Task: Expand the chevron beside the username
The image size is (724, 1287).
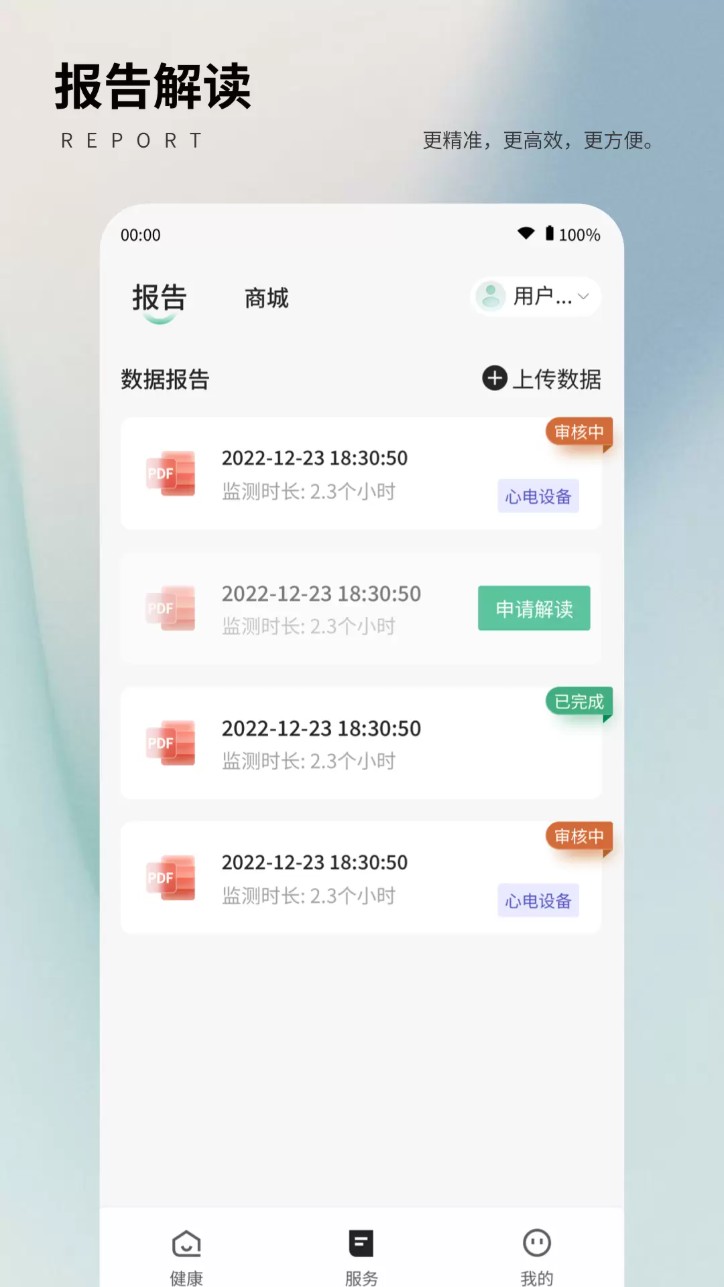Action: (x=585, y=297)
